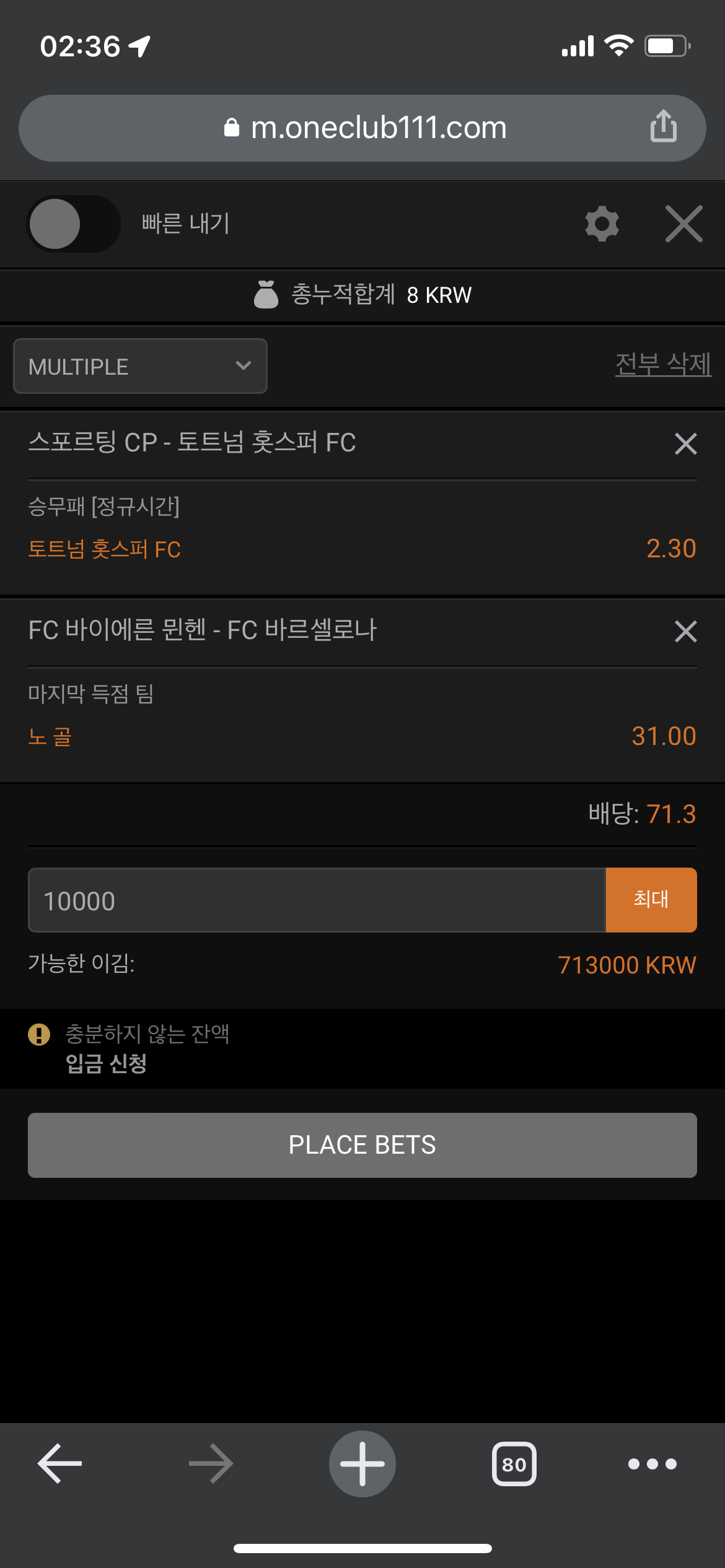Go back in the browser
This screenshot has height=1568, width=725.
click(60, 1463)
